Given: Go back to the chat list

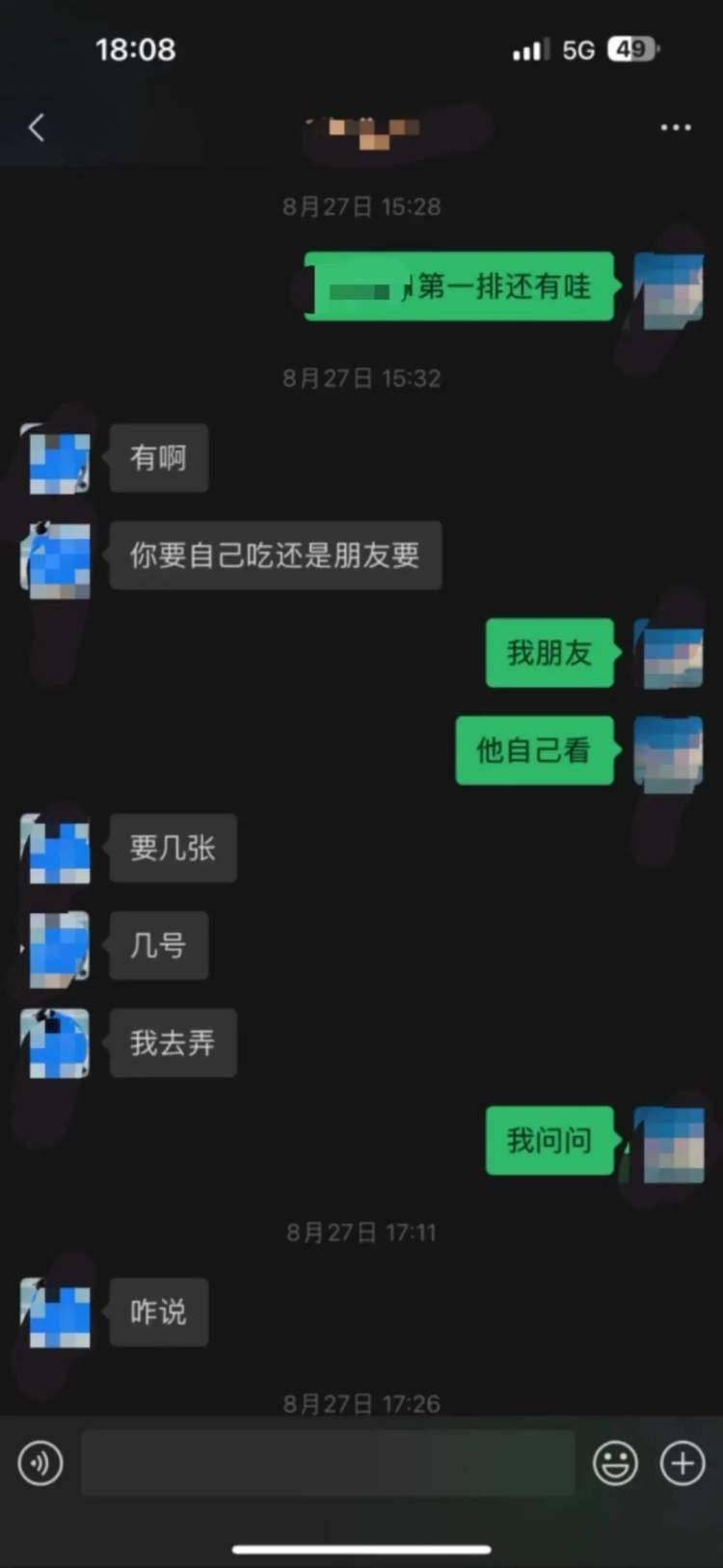Looking at the screenshot, I should 37,127.
